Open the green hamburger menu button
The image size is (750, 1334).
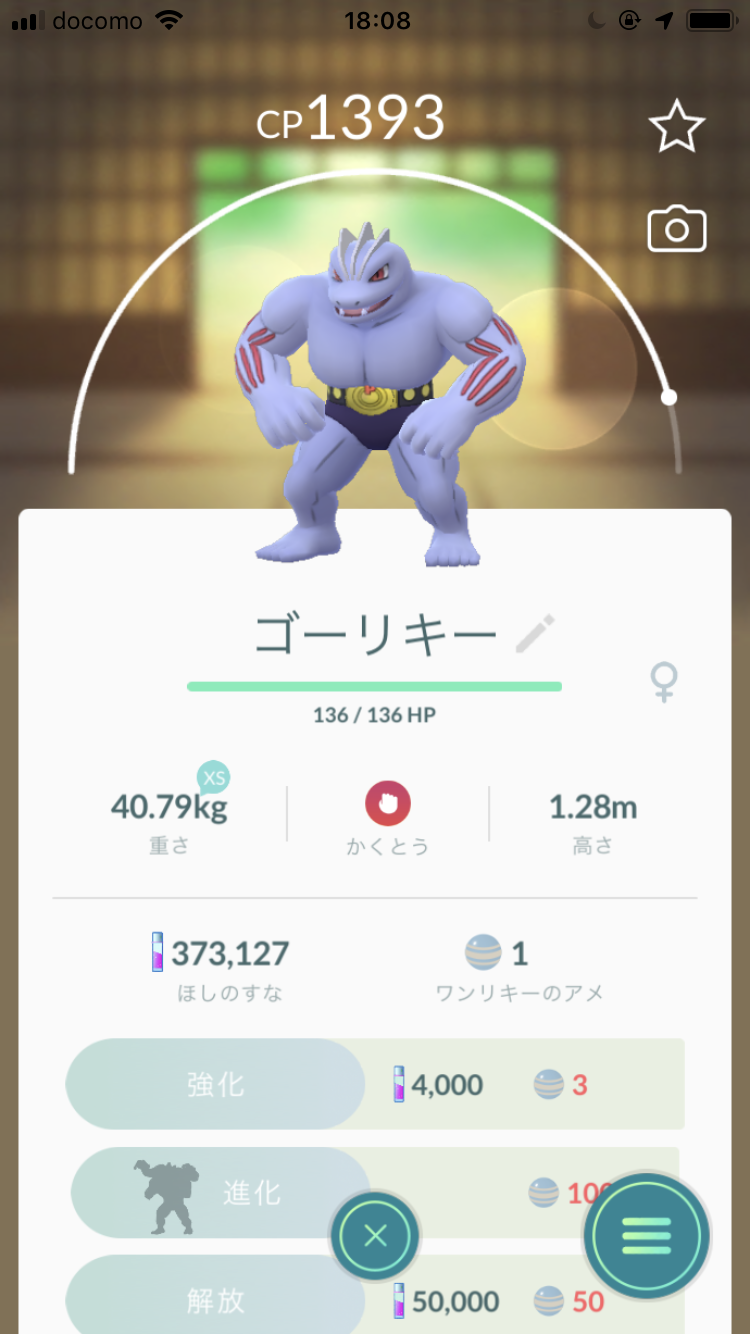pyautogui.click(x=647, y=1237)
